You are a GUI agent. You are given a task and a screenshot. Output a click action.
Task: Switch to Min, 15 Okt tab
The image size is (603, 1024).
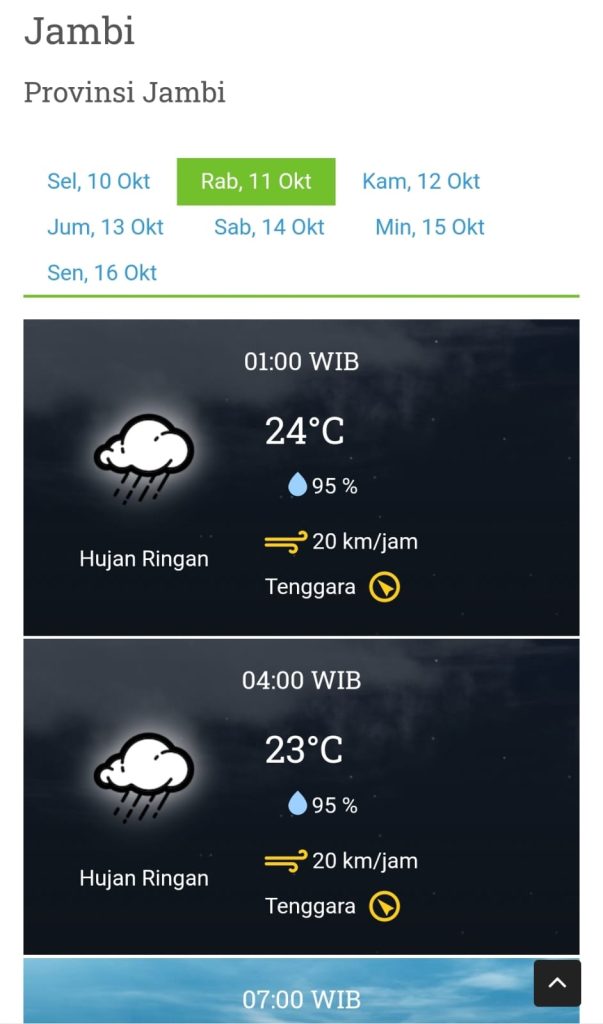pyautogui.click(x=430, y=227)
